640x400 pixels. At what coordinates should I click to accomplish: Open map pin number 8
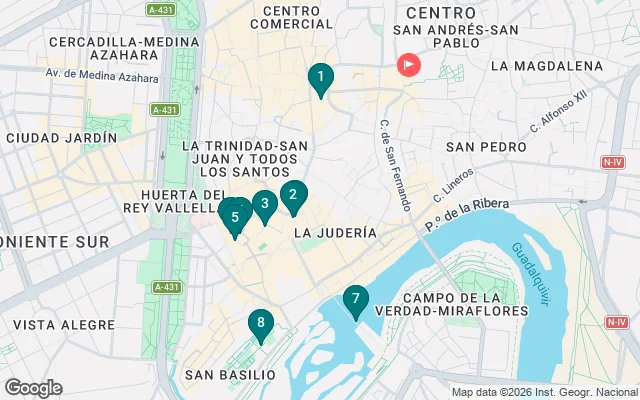click(x=261, y=323)
